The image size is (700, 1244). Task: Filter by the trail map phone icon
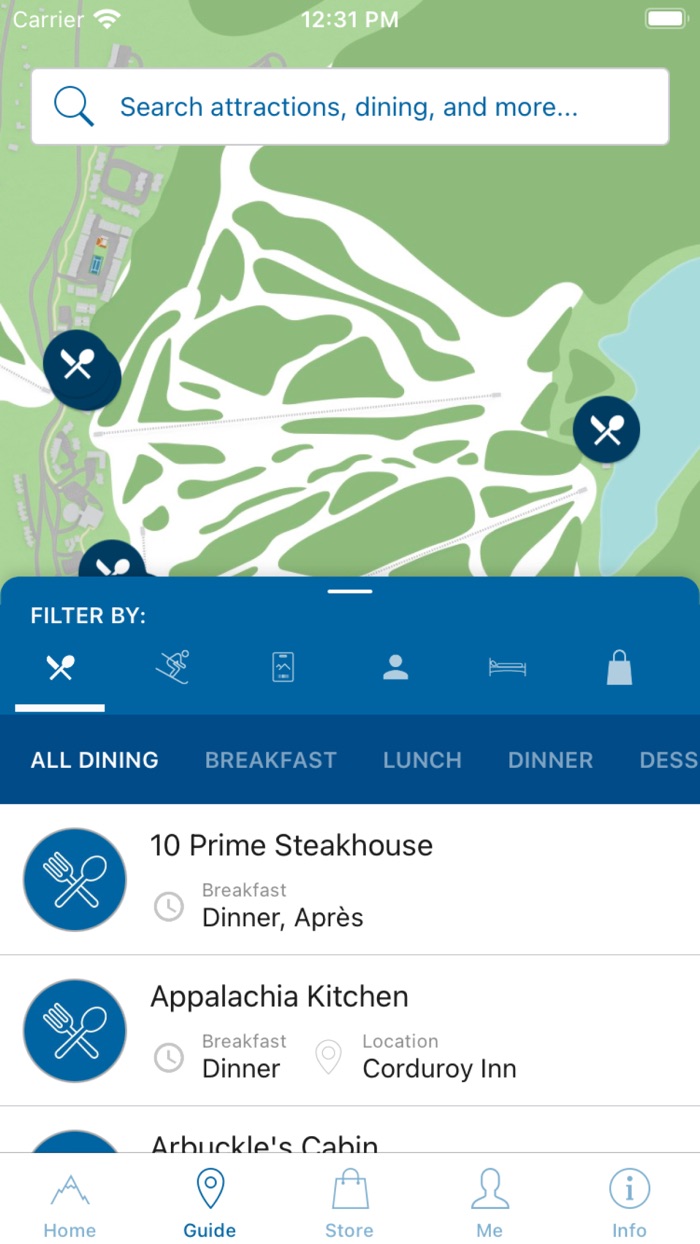(283, 667)
